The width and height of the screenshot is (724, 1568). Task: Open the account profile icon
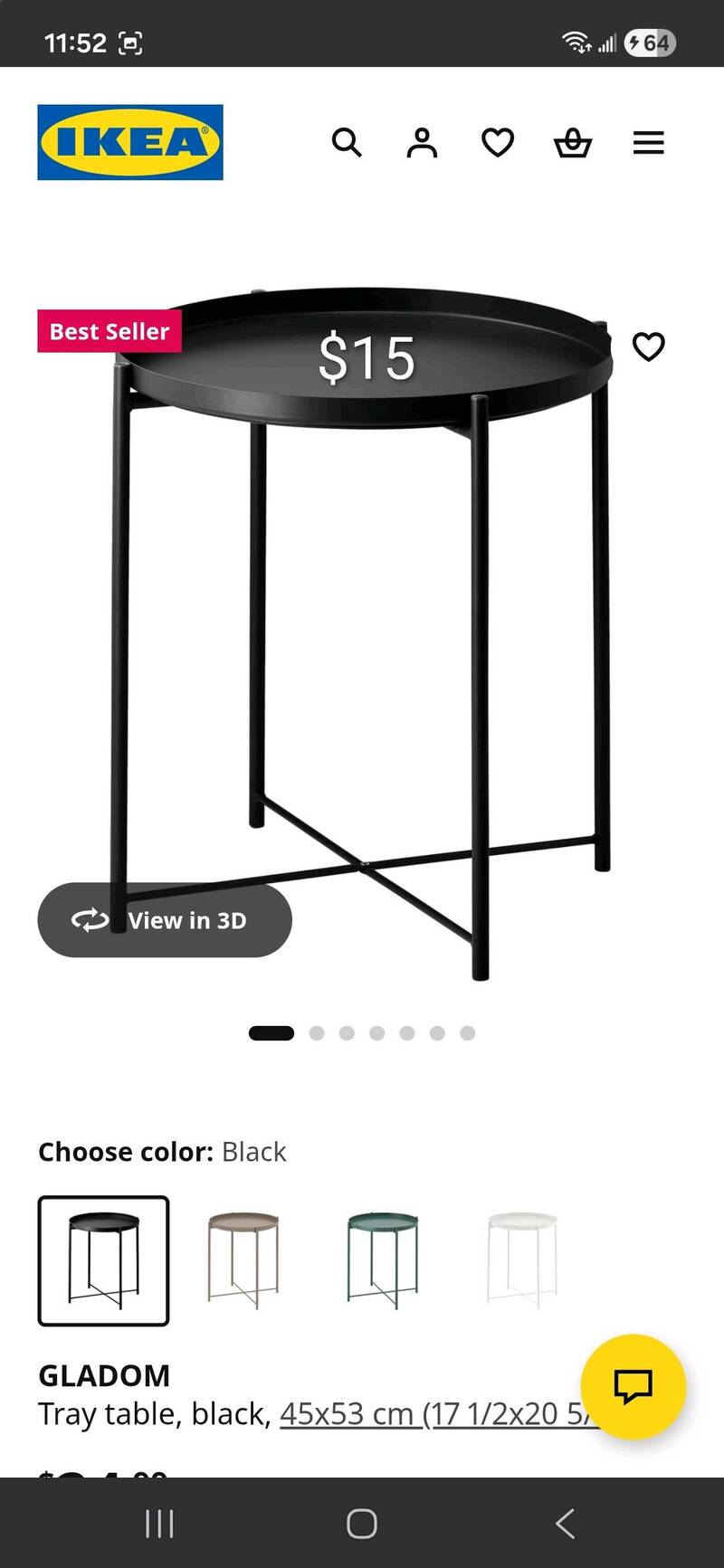pos(422,143)
